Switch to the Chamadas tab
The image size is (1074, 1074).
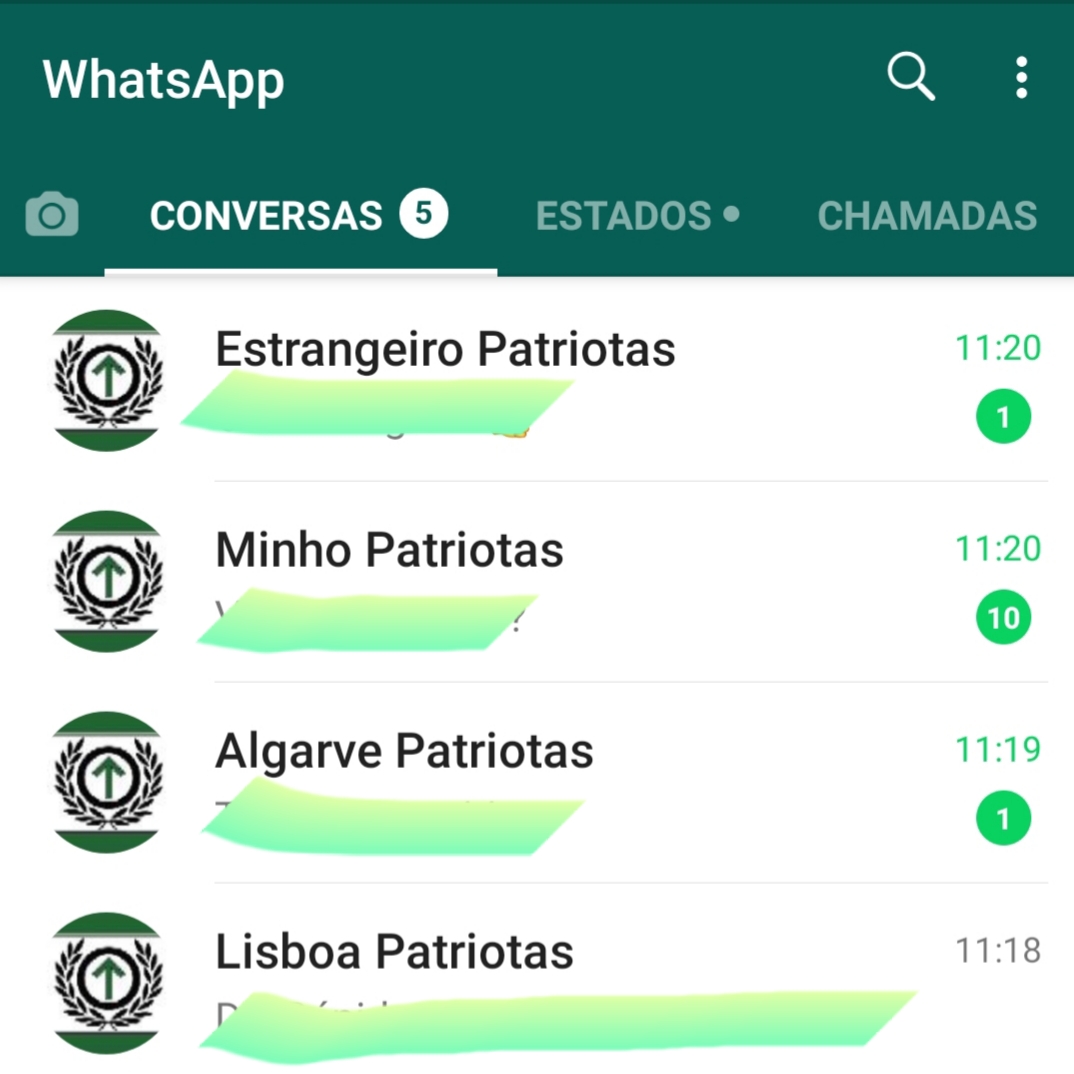tap(927, 215)
